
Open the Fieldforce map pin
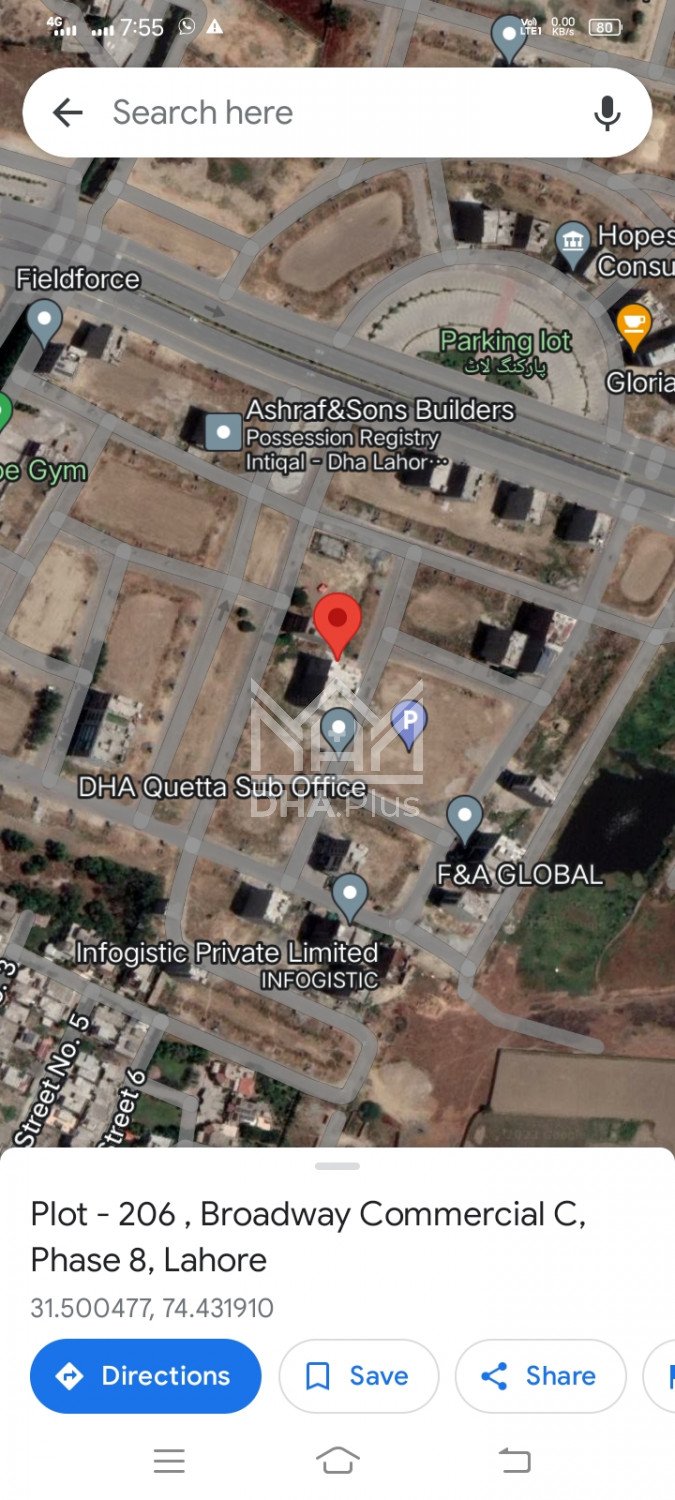[44, 322]
